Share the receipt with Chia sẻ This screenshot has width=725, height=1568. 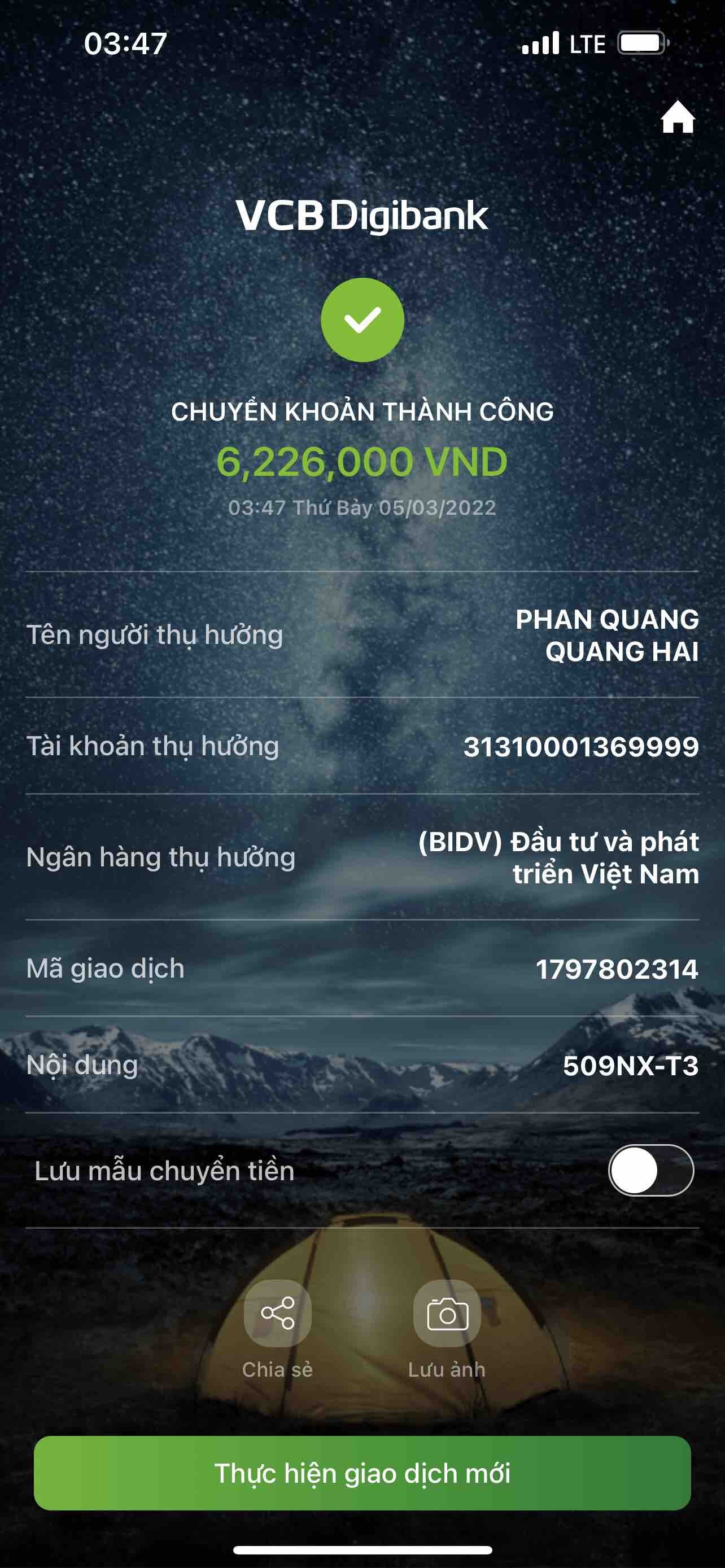click(x=278, y=1313)
